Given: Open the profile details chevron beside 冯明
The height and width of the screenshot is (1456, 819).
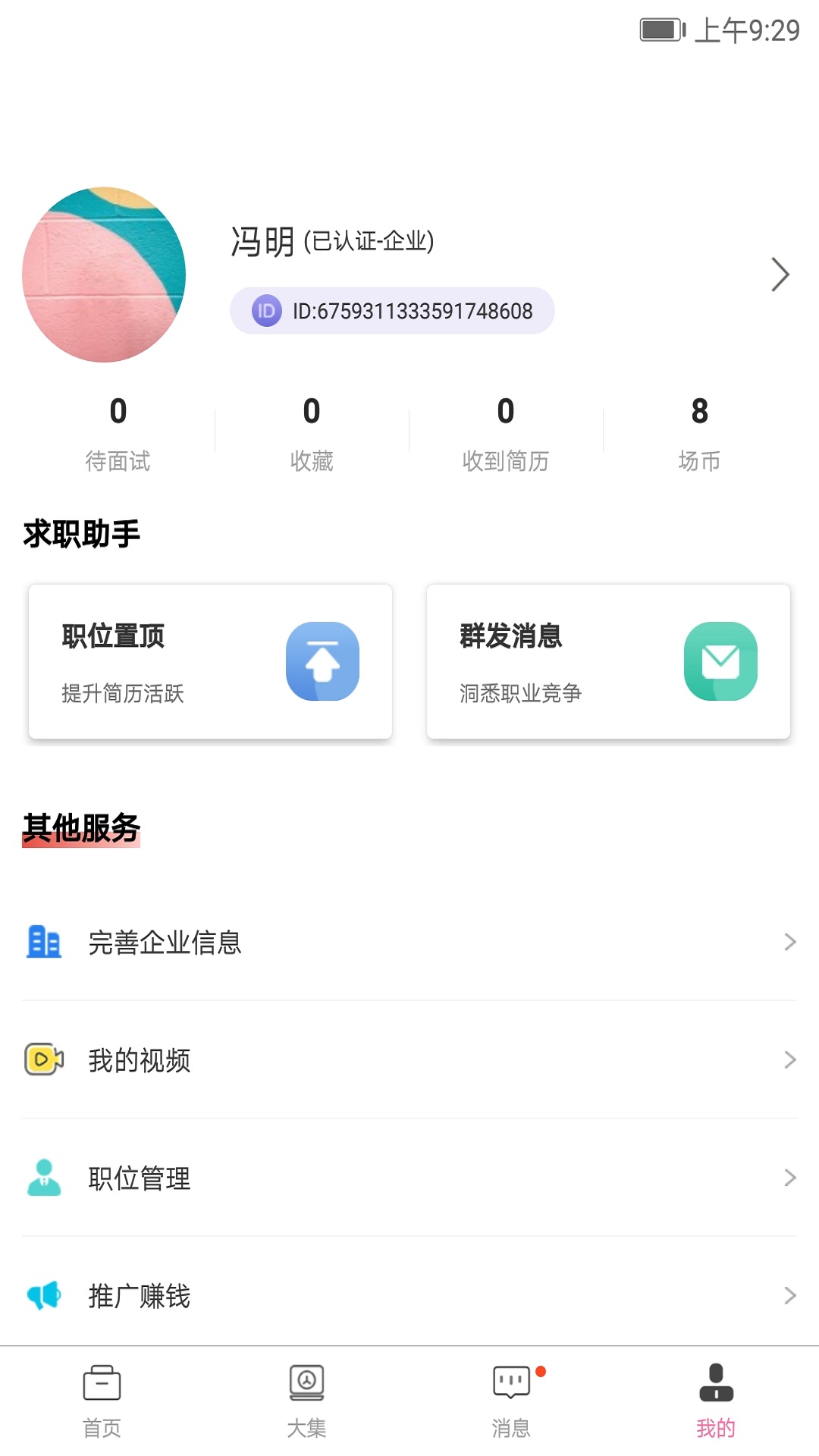Looking at the screenshot, I should tap(780, 275).
